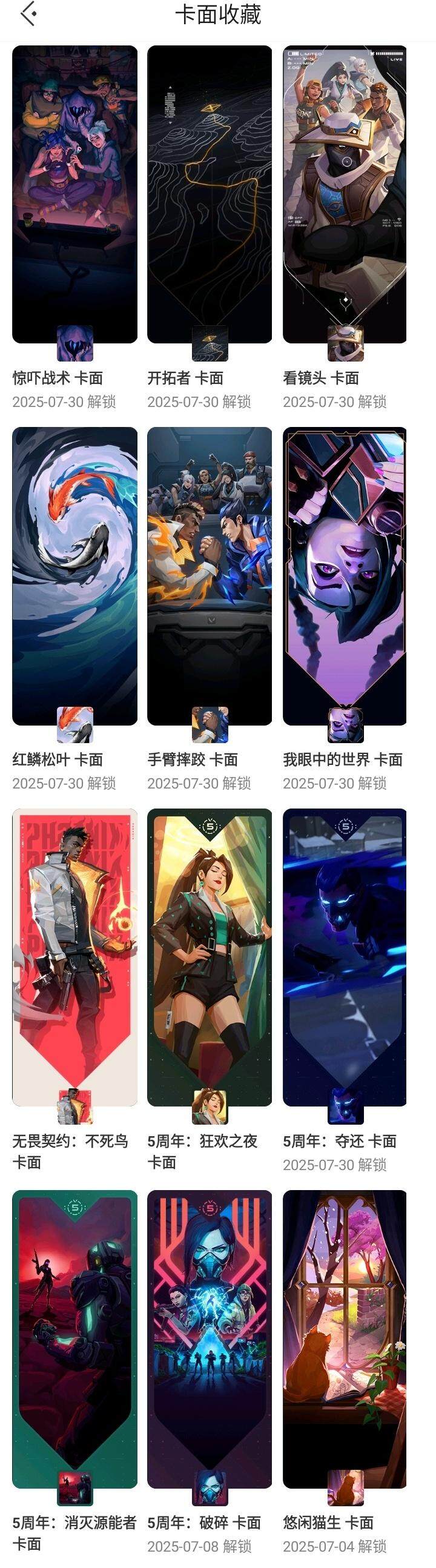Select the 5周年：狂欢之夜 card
436x1568 pixels.
tap(210, 957)
